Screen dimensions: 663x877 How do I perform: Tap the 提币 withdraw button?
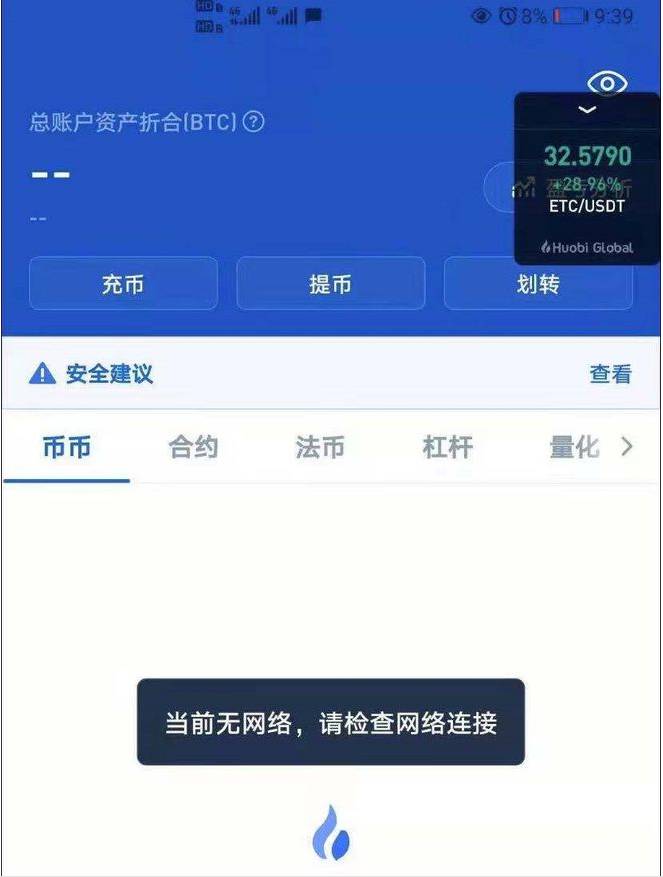pyautogui.click(x=330, y=284)
